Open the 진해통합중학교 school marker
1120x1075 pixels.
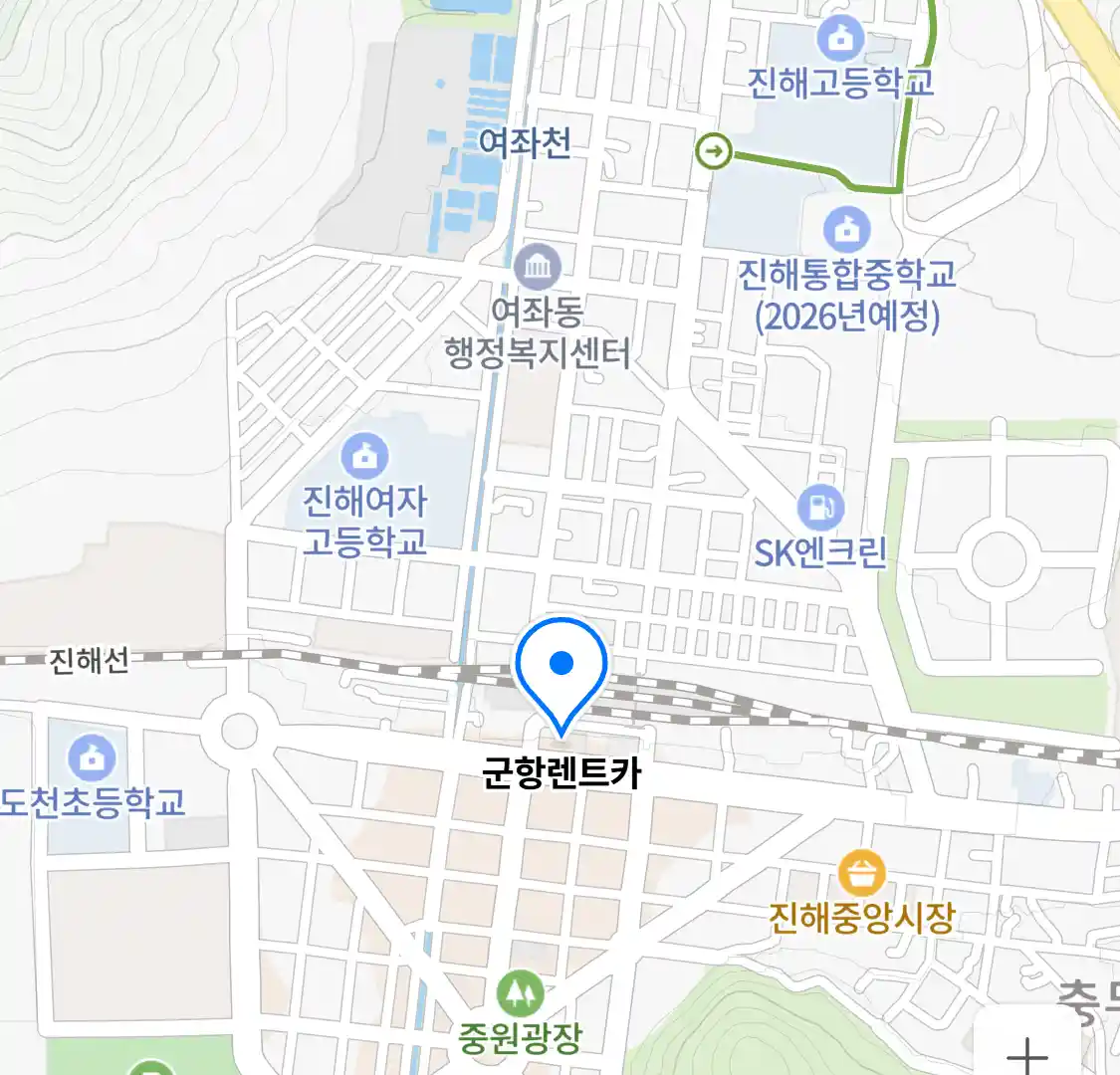847,230
